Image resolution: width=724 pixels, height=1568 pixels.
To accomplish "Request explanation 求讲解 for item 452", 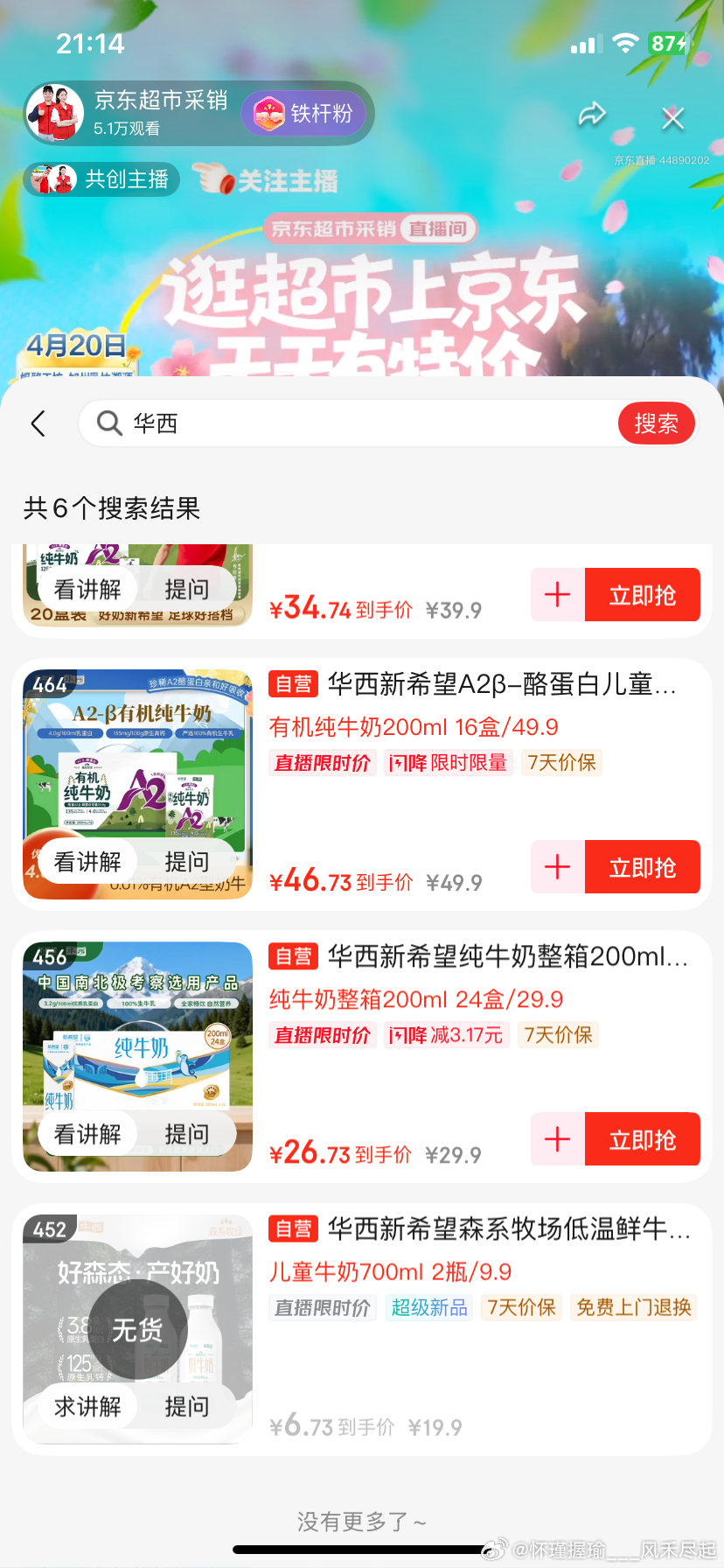I will 87,1406.
